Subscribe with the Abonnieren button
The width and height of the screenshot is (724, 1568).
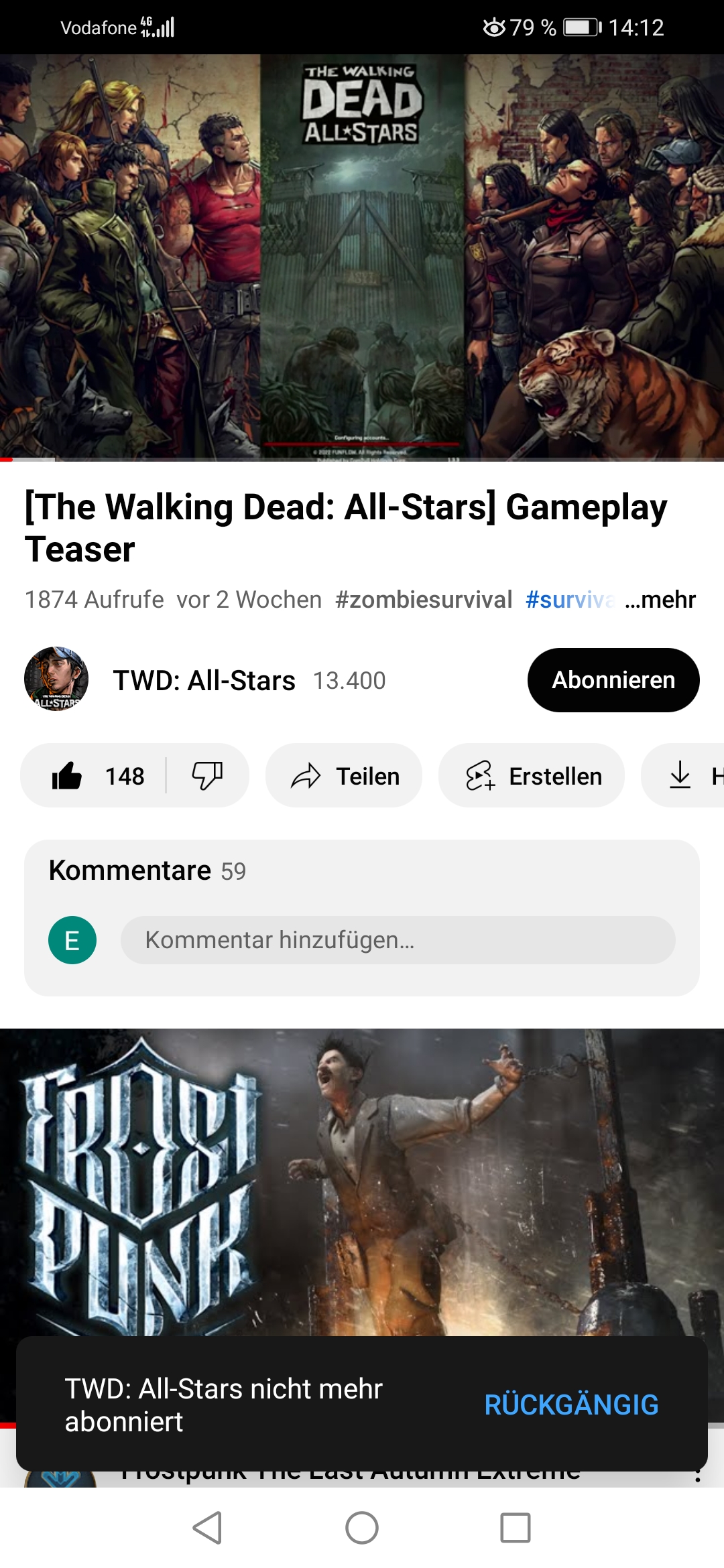click(x=613, y=679)
